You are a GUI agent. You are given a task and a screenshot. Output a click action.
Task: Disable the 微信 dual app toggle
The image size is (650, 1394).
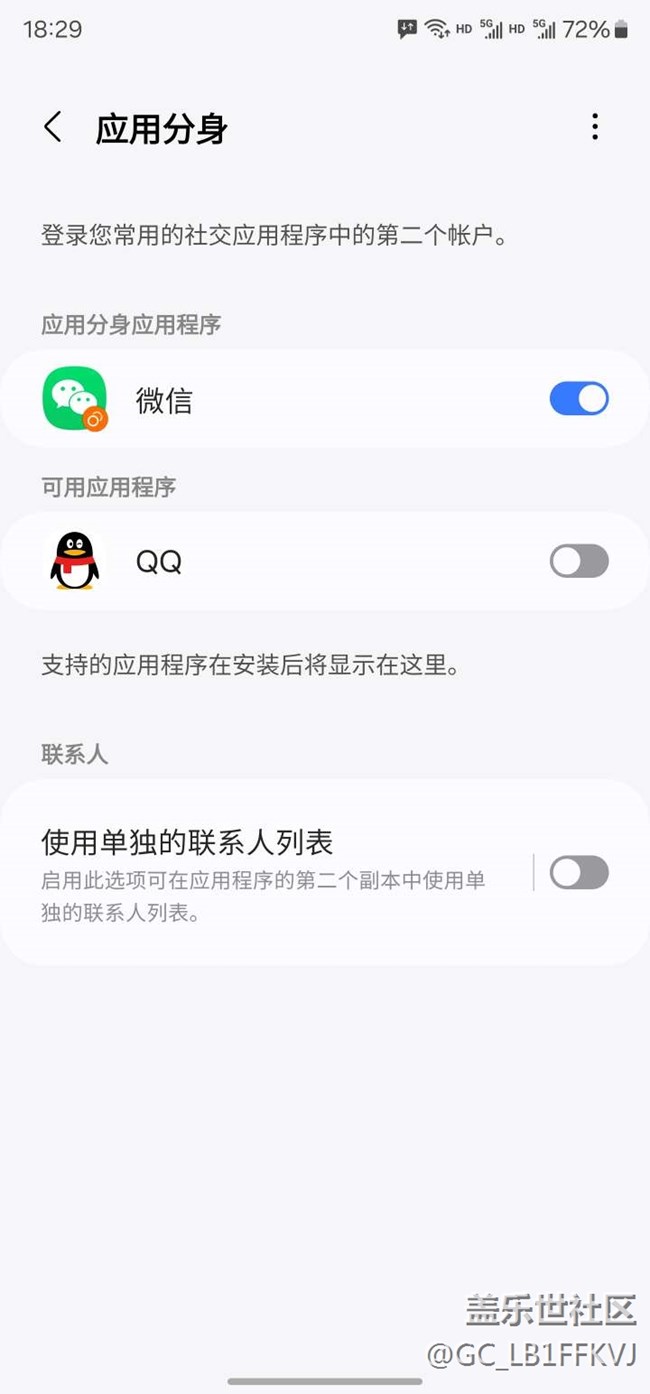pos(579,399)
